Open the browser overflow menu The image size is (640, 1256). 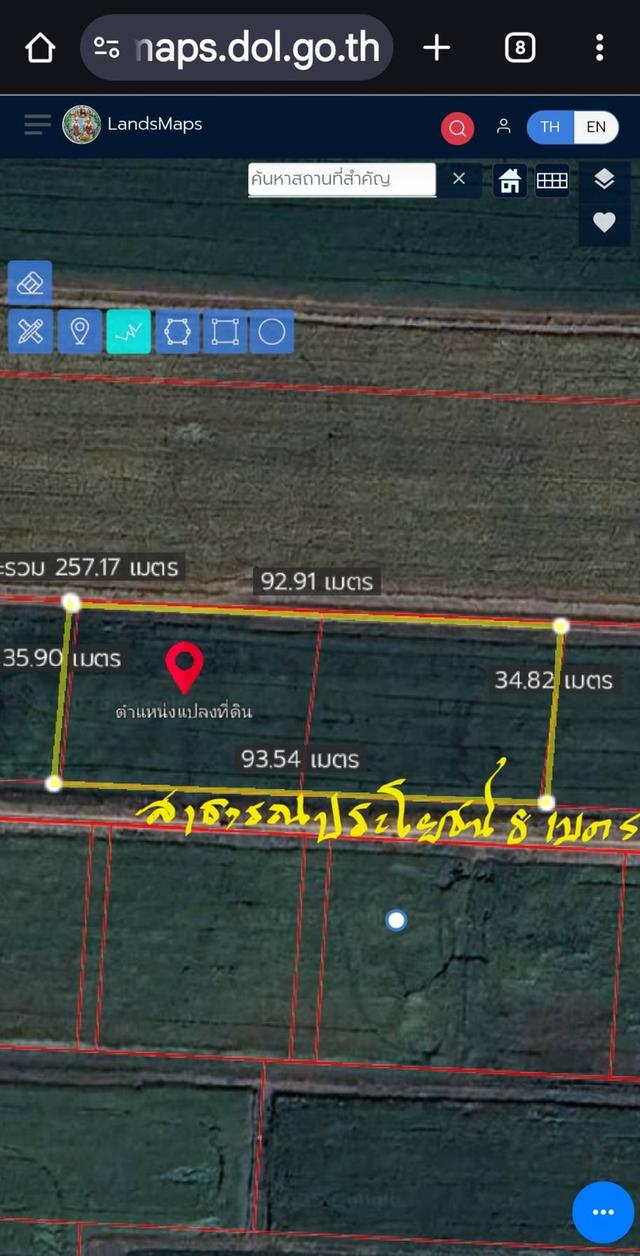click(x=599, y=47)
